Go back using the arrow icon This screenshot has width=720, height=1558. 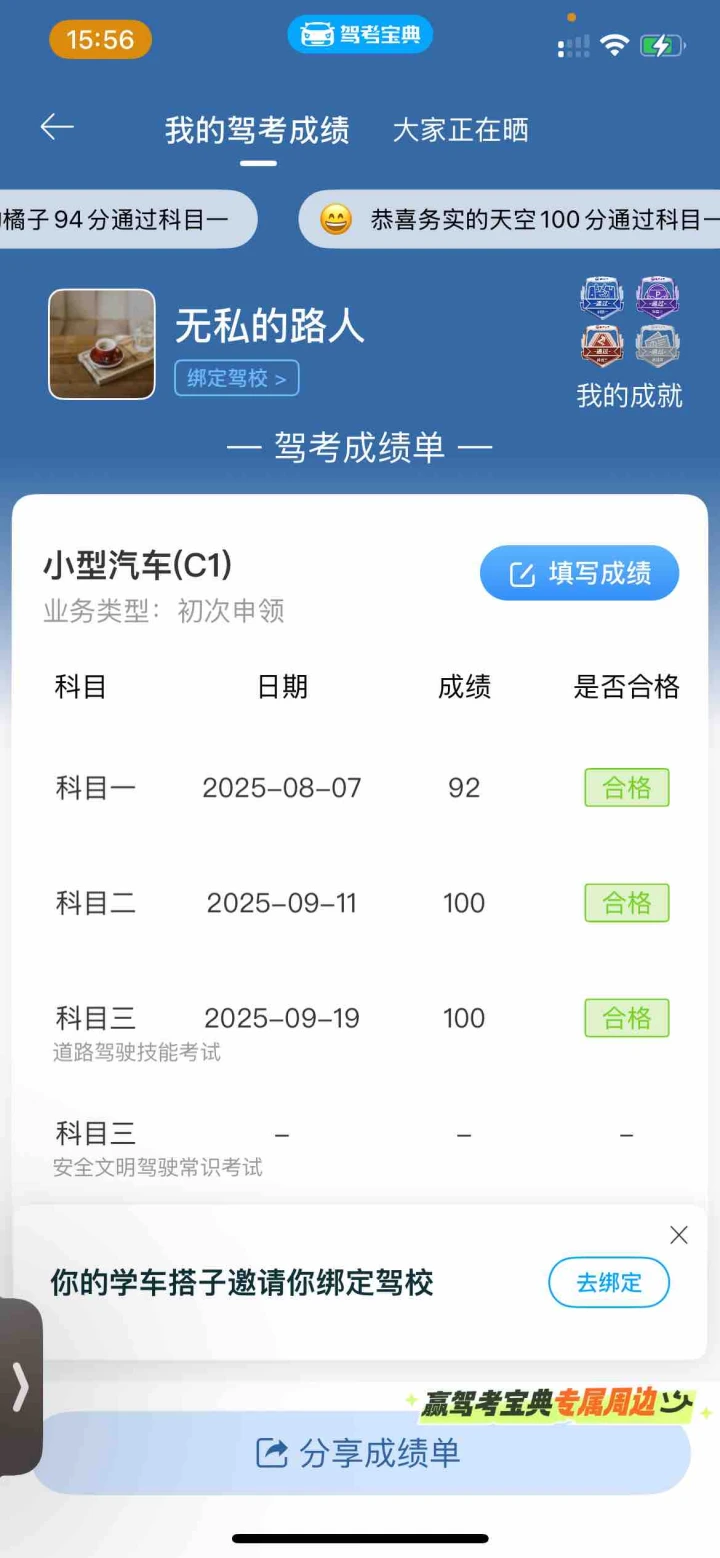(57, 127)
